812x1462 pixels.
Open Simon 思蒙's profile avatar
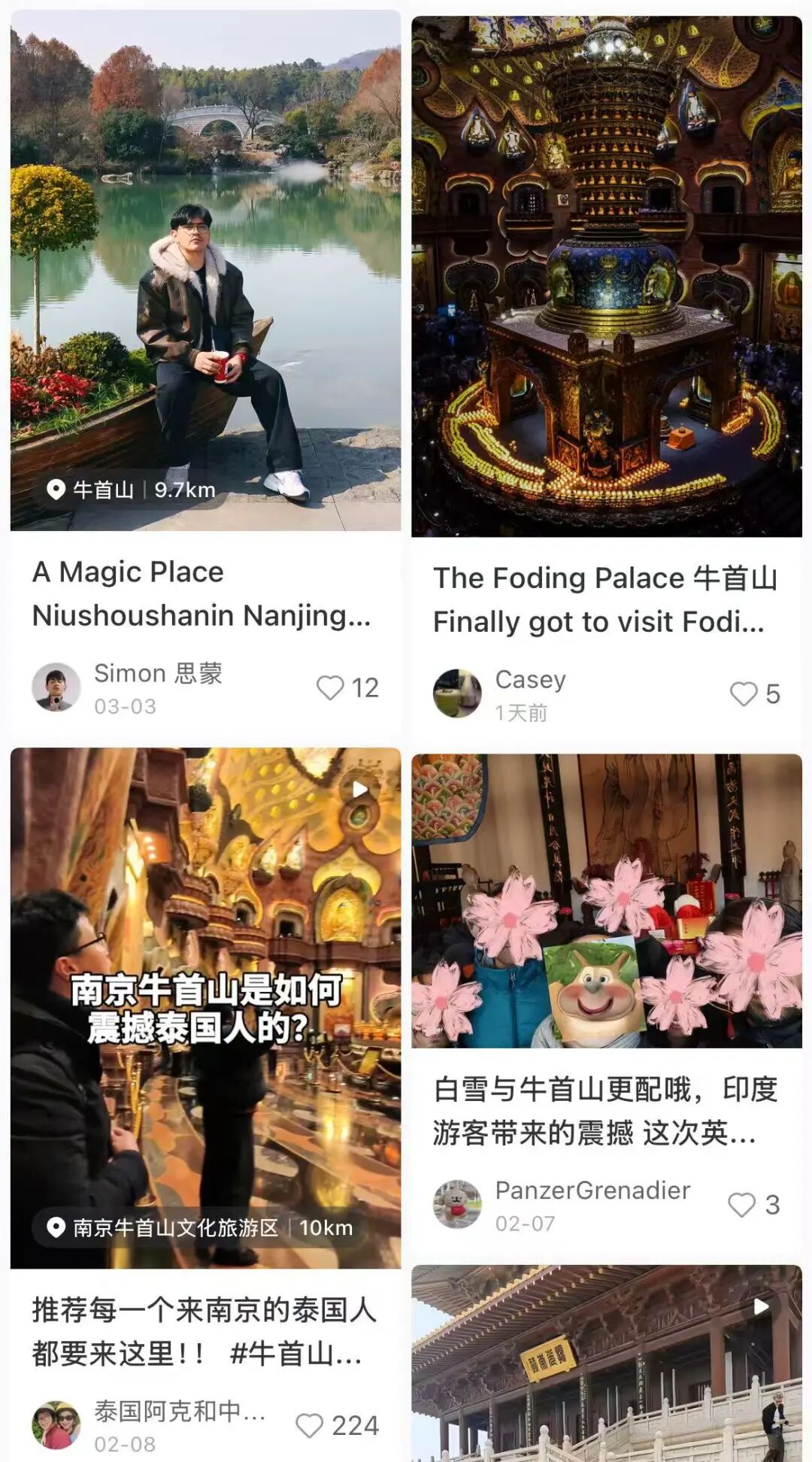[56, 687]
